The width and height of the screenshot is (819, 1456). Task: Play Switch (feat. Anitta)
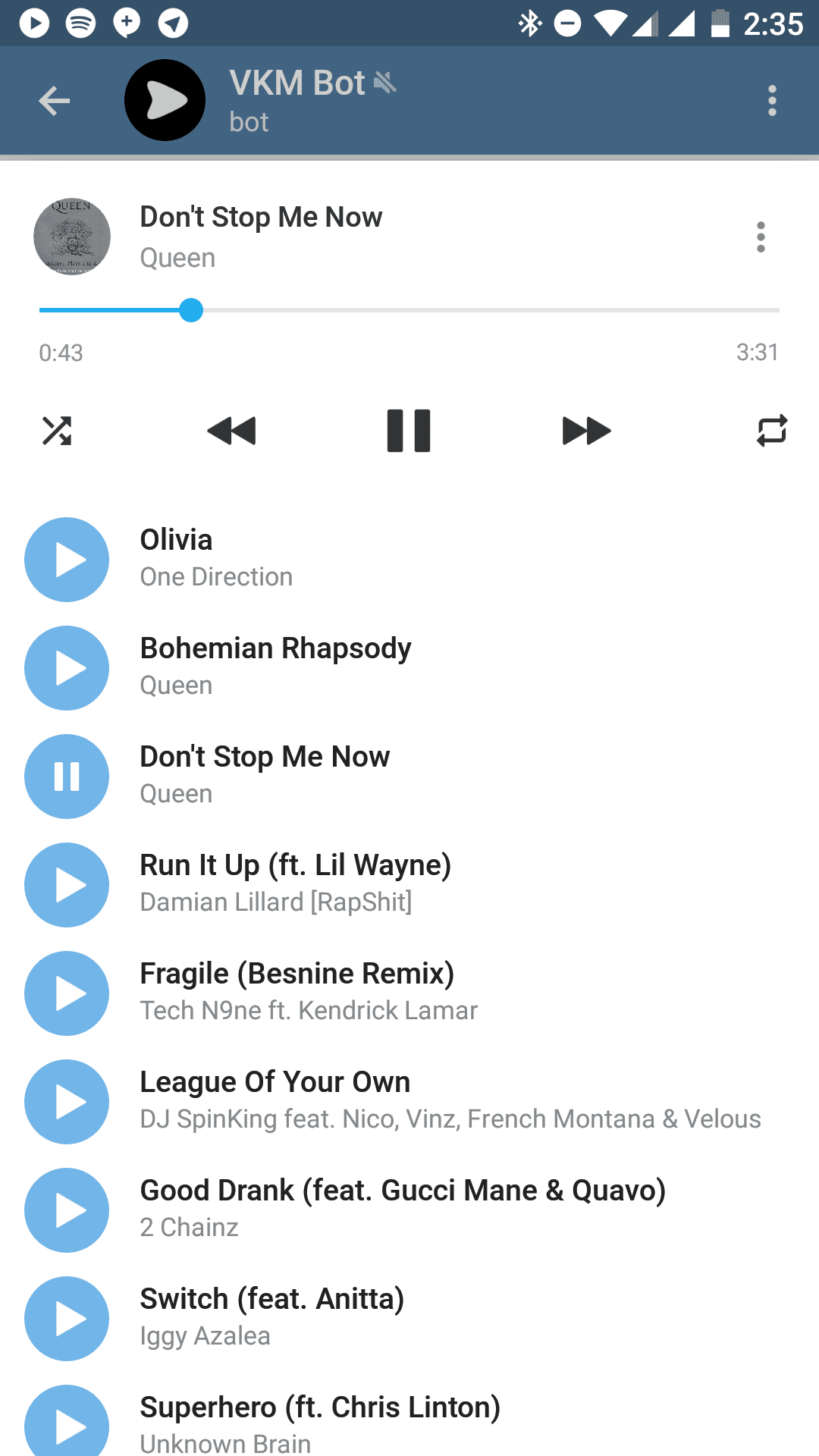click(67, 1319)
